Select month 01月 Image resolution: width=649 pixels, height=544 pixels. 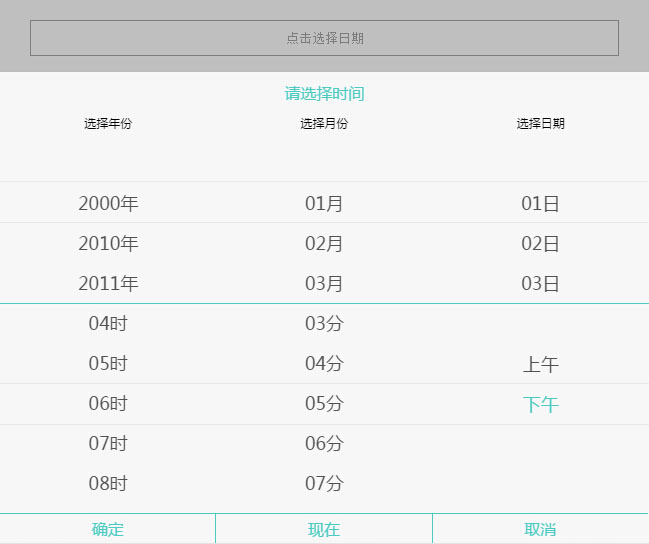coord(324,204)
